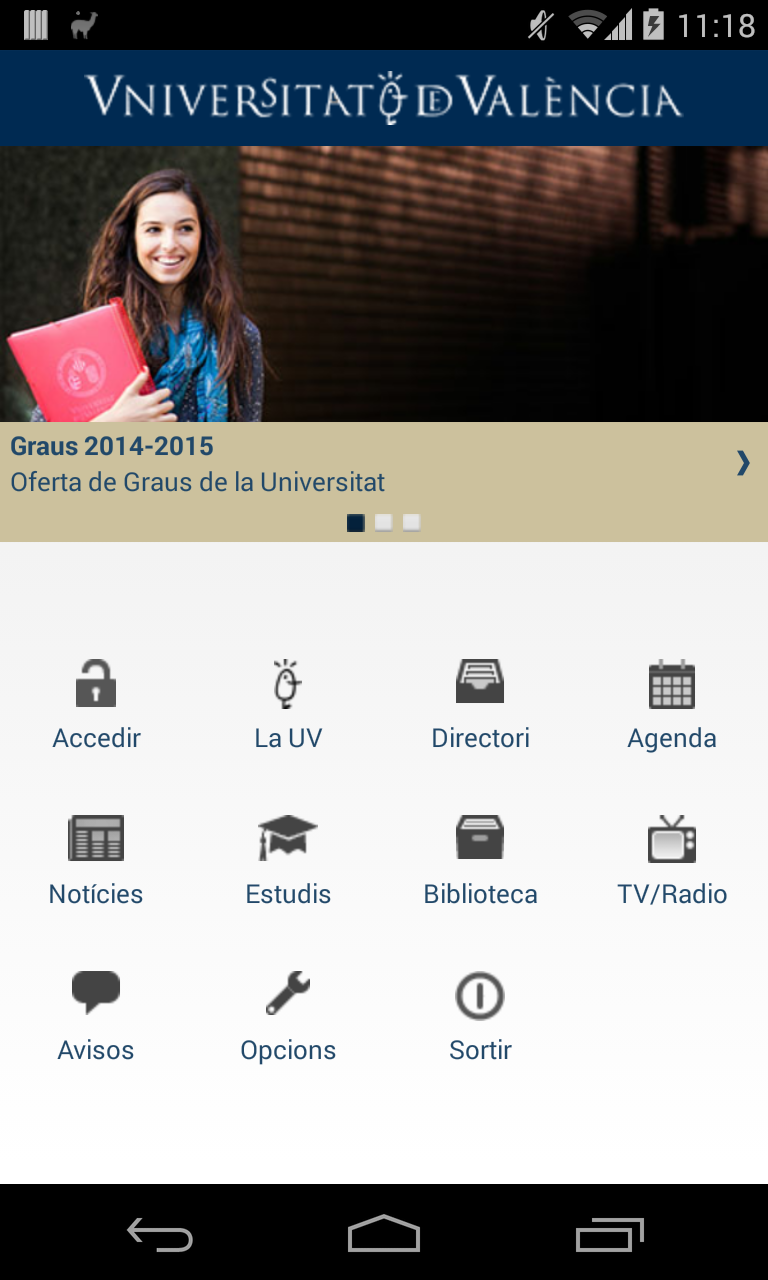Tap the arrow beside Graus 2014-2015

click(x=743, y=462)
